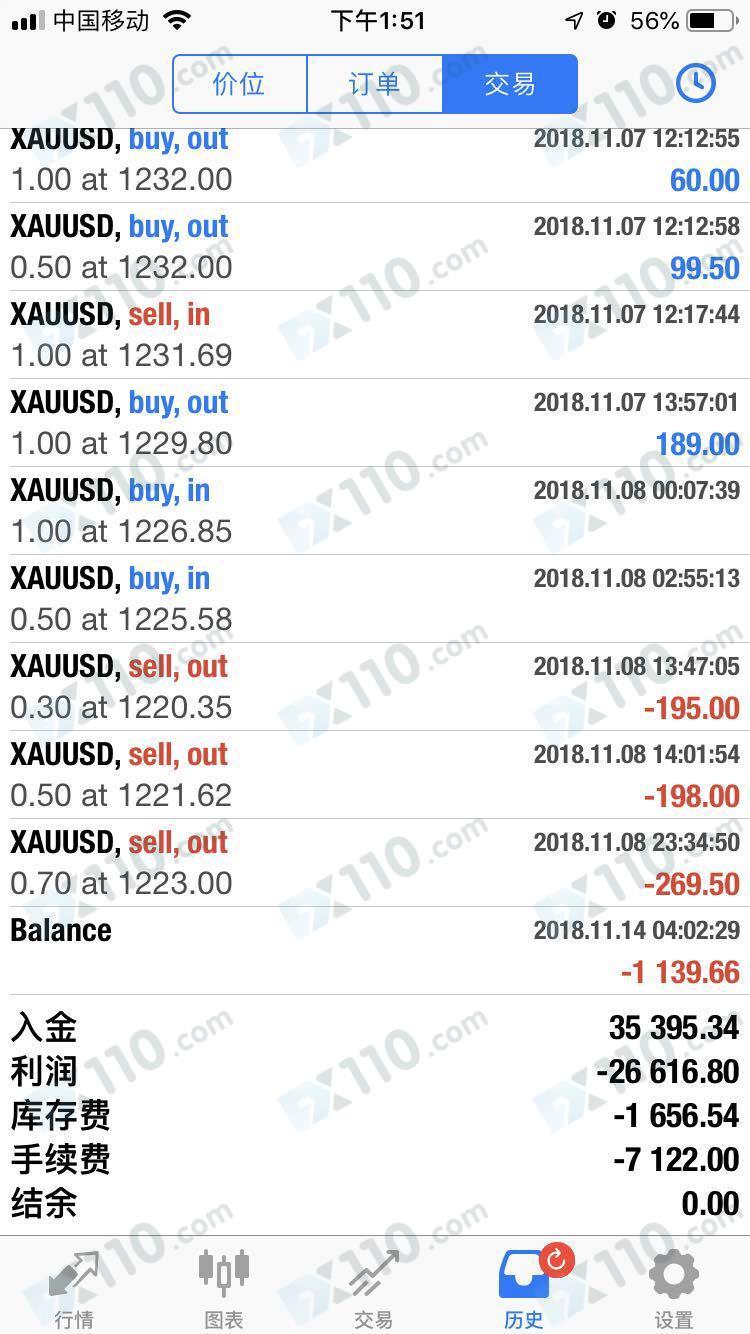Image resolution: width=750 pixels, height=1334 pixels.
Task: Expand the XAUUSD deal at 13:57:01
Action: [x=375, y=423]
